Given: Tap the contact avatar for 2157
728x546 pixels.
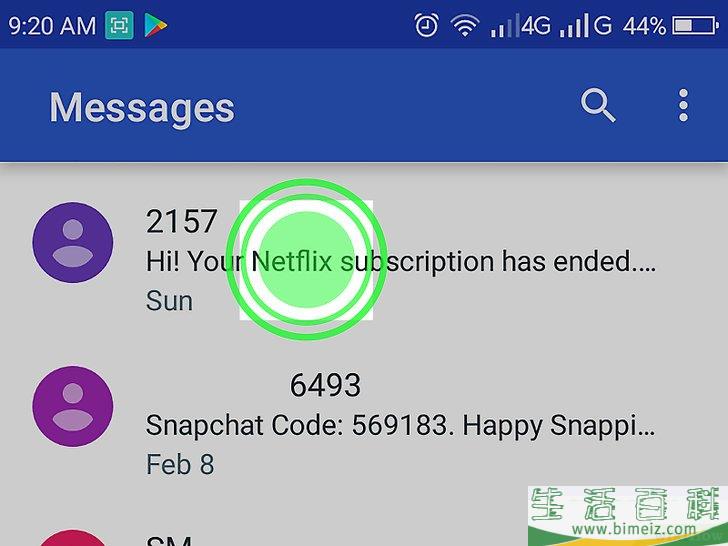Looking at the screenshot, I should (73, 242).
